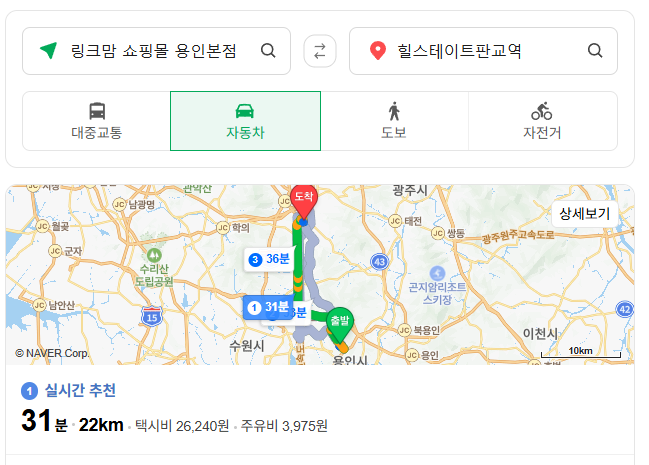649x465 pixels.
Task: Tap the search icon in the destination field
Action: coord(595,51)
